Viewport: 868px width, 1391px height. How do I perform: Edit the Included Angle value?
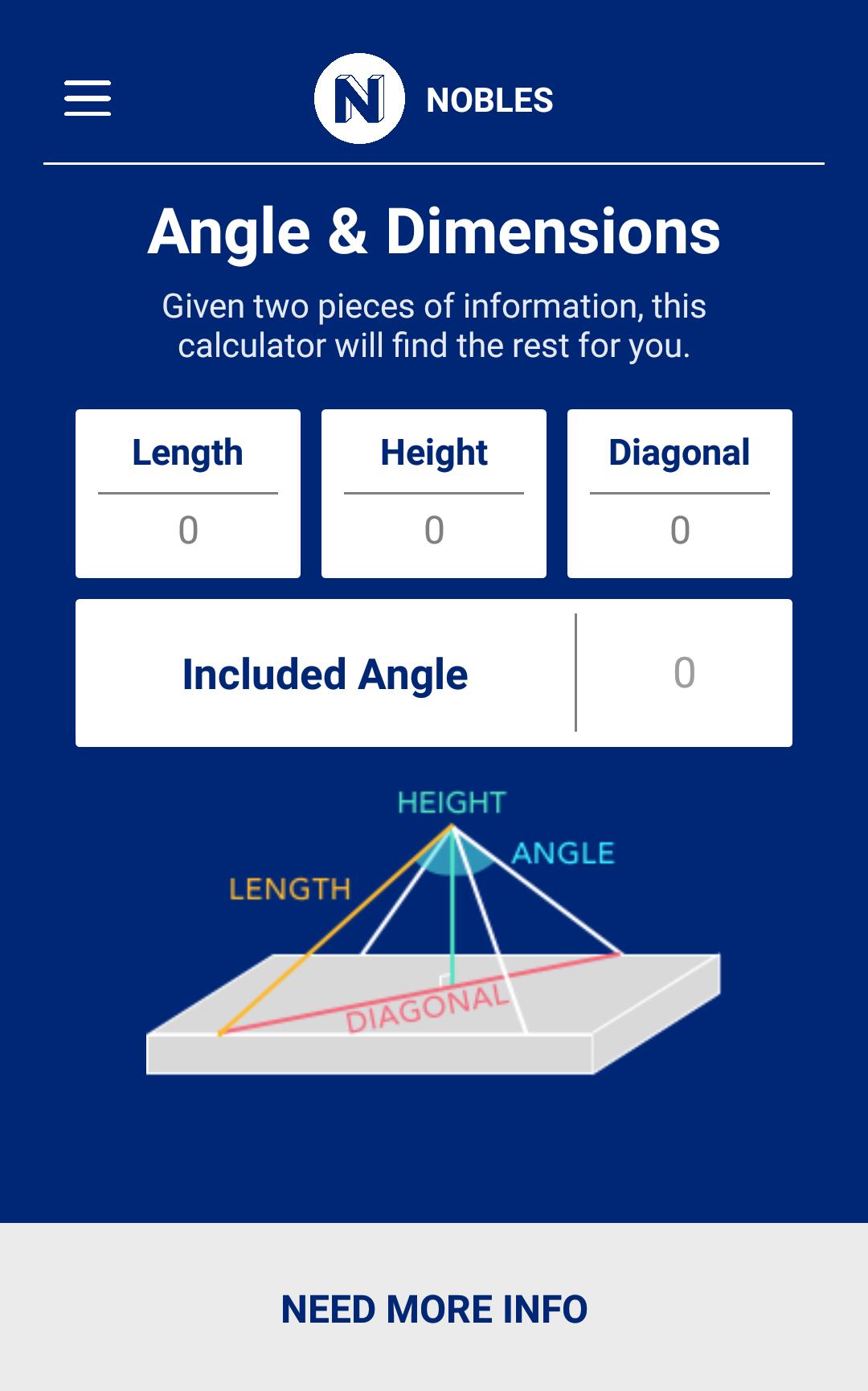tap(684, 672)
